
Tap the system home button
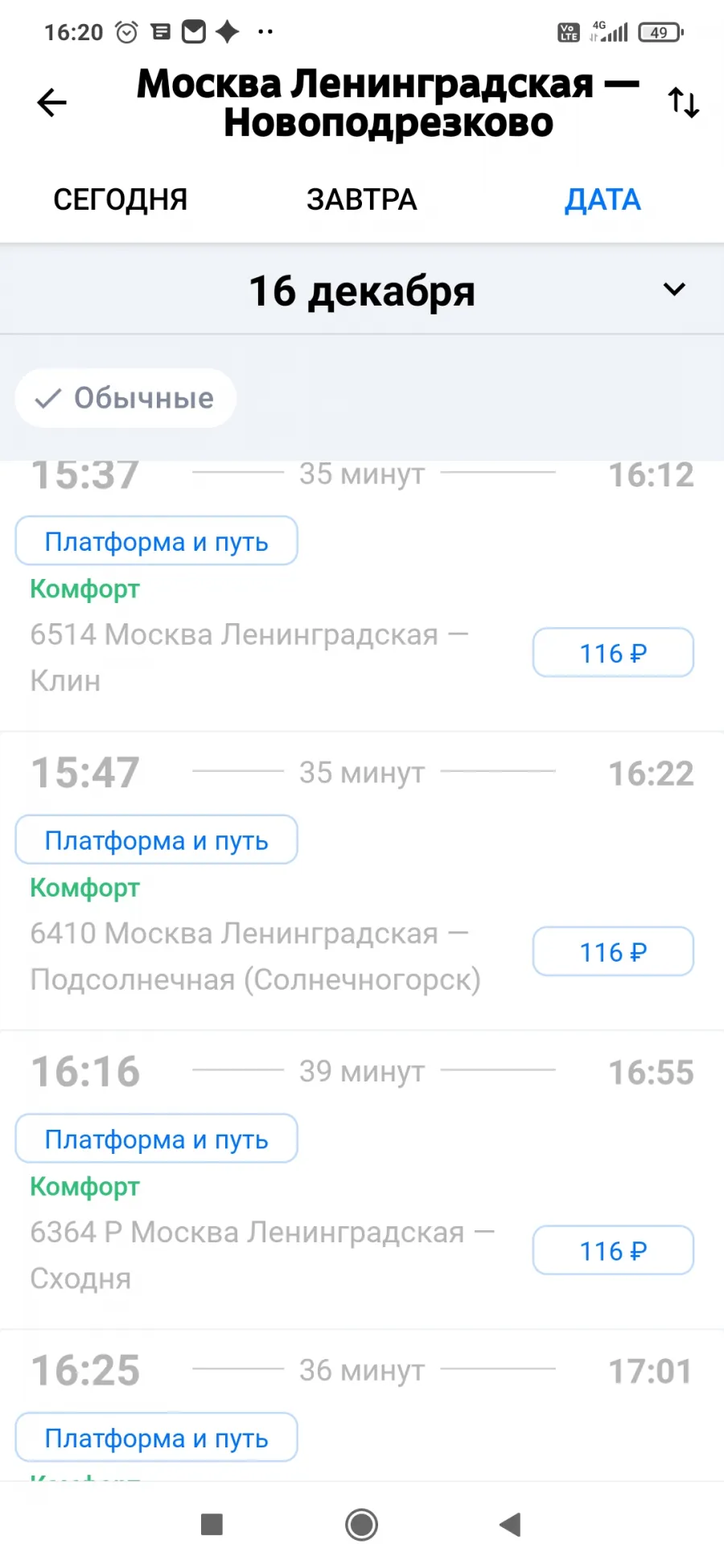coord(362,1524)
